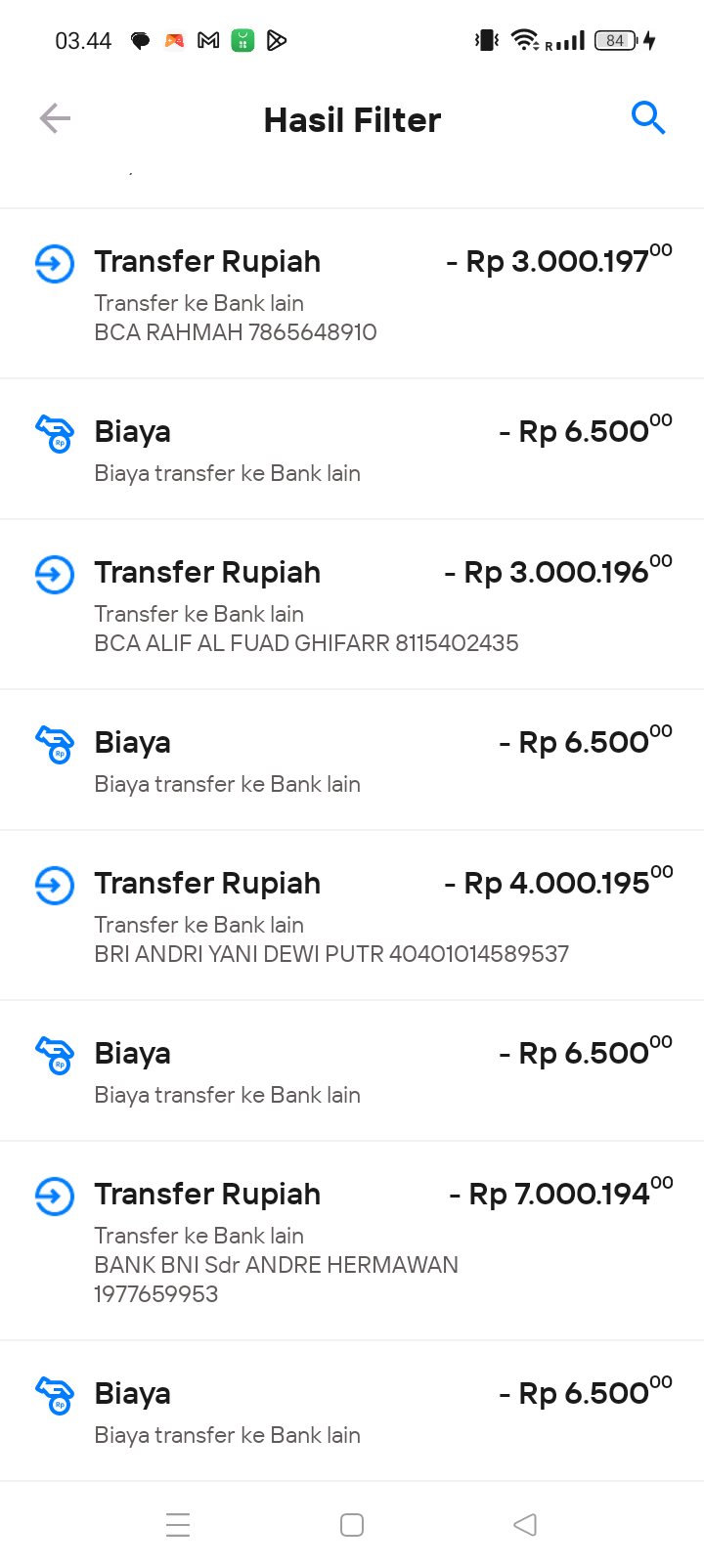Open recent apps from navigation bar
Viewport: 704px width, 1568px height.
coord(178,1525)
